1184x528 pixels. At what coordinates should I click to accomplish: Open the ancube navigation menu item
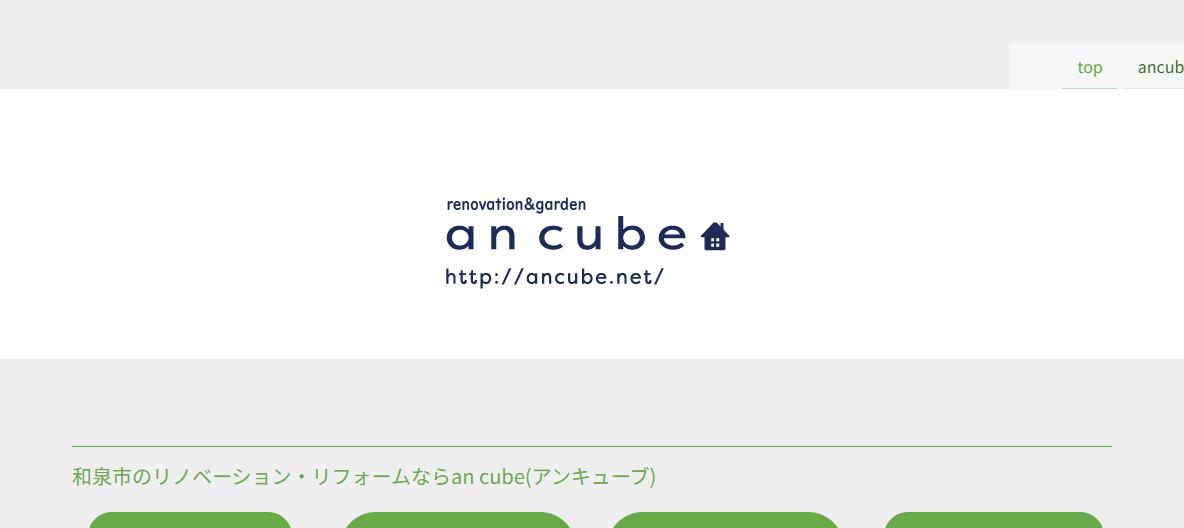pos(1160,67)
